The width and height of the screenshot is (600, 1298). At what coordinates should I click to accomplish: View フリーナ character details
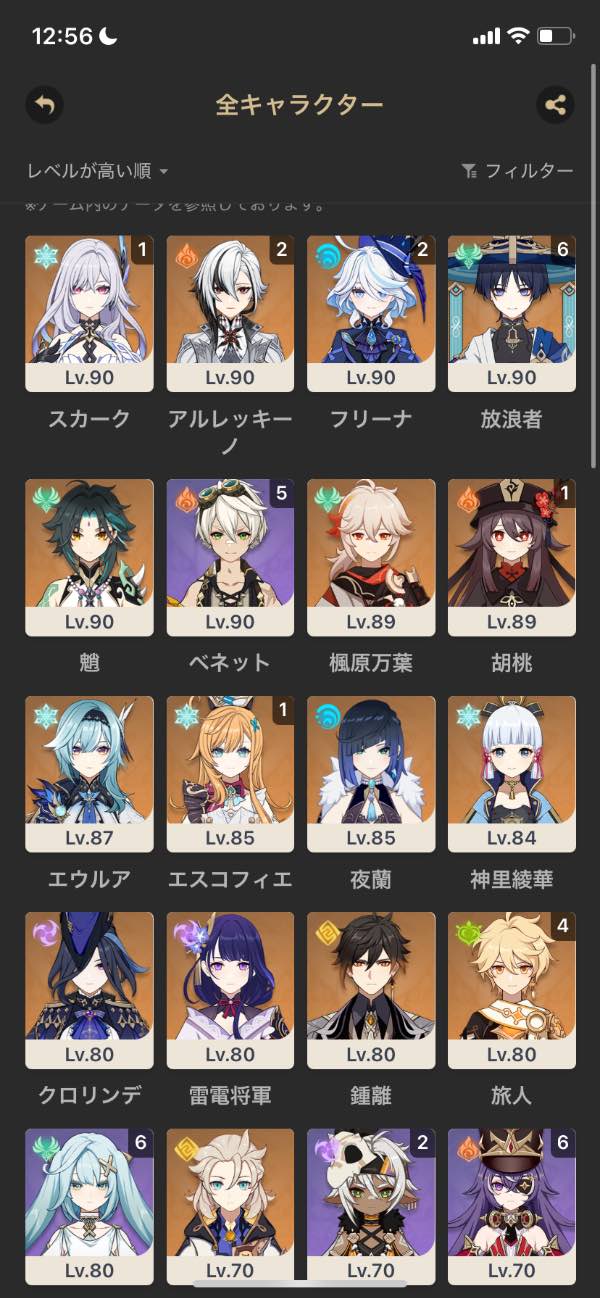click(x=371, y=313)
